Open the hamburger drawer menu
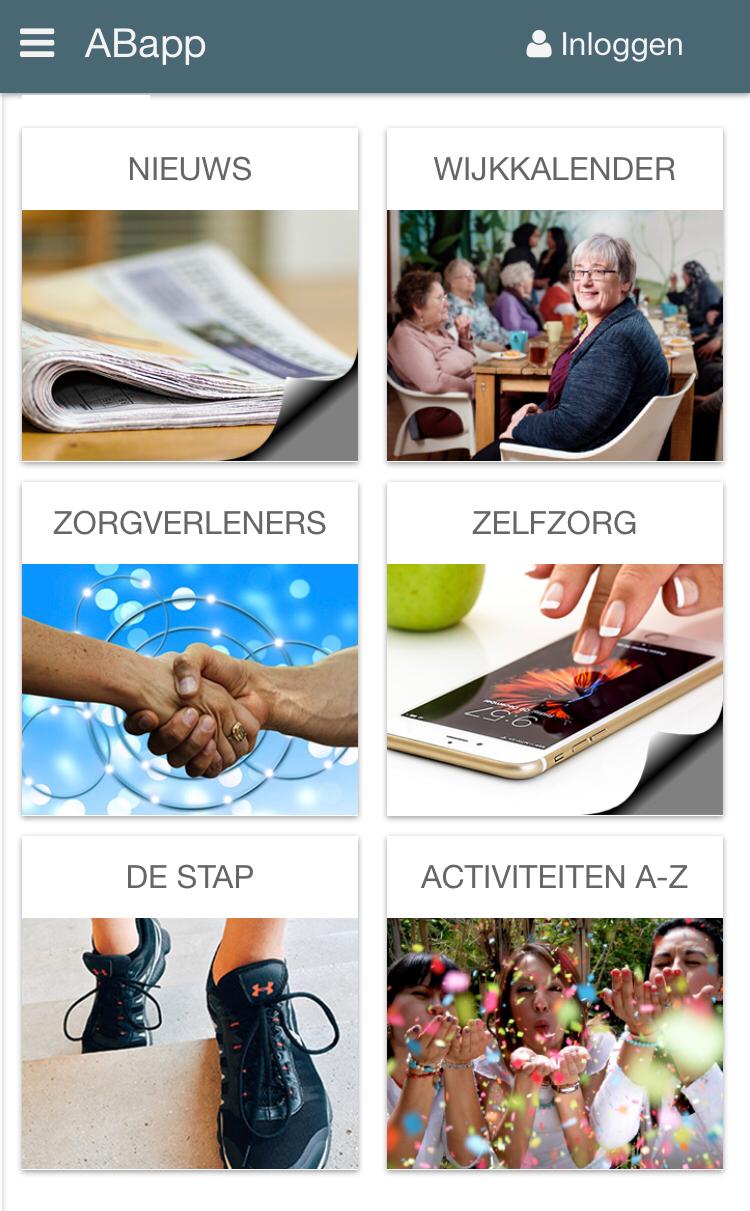The width and height of the screenshot is (750, 1211). coord(37,43)
